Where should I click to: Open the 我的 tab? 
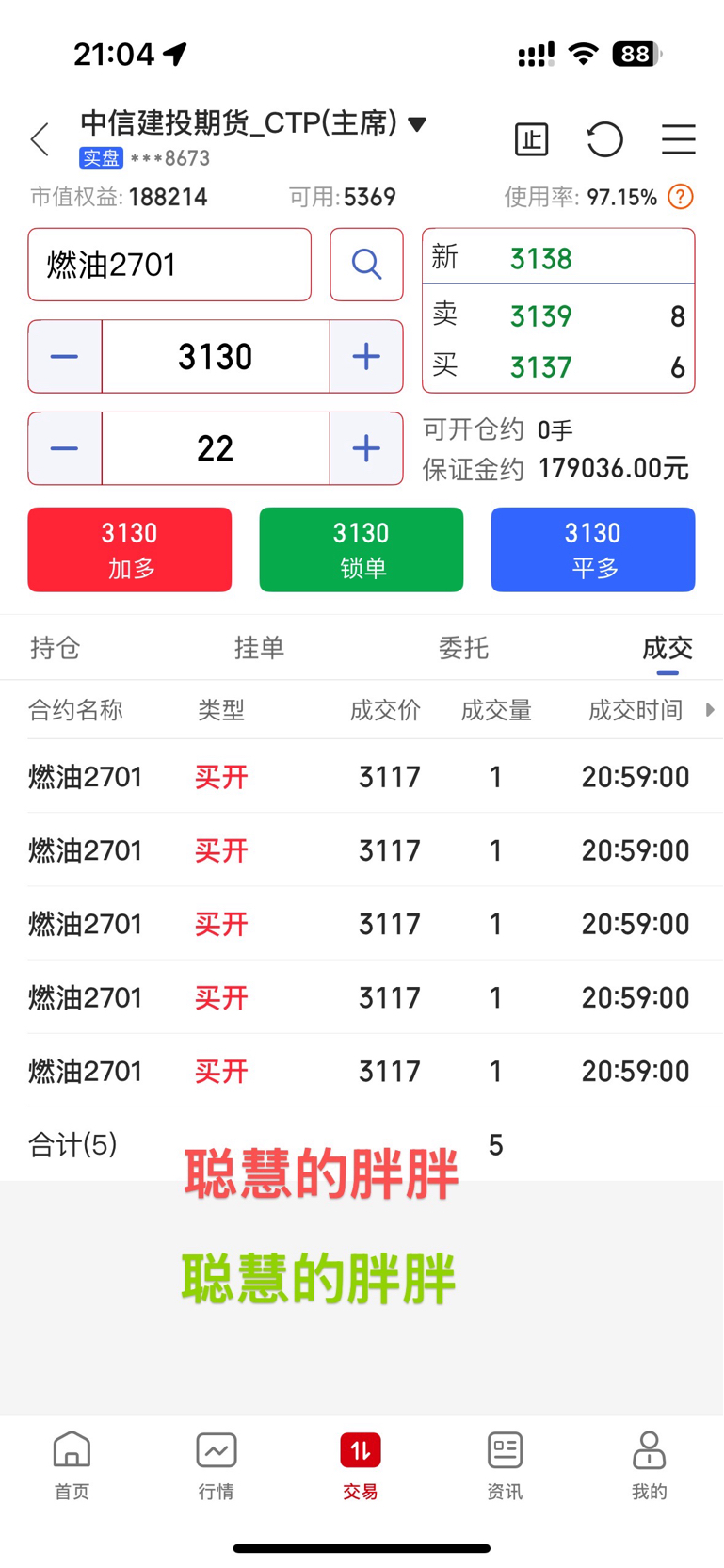[649, 1465]
